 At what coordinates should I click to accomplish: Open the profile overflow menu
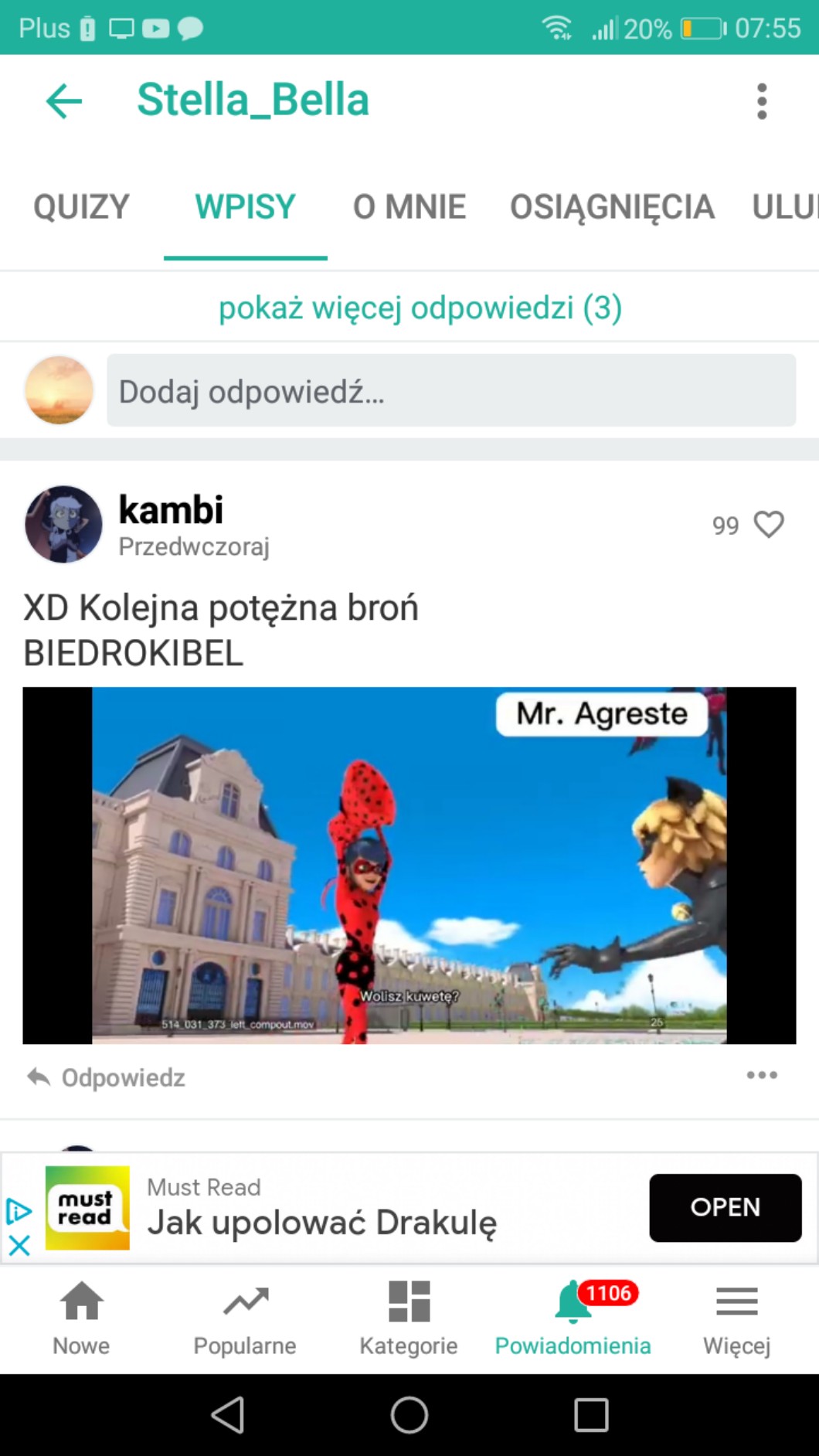tap(762, 101)
